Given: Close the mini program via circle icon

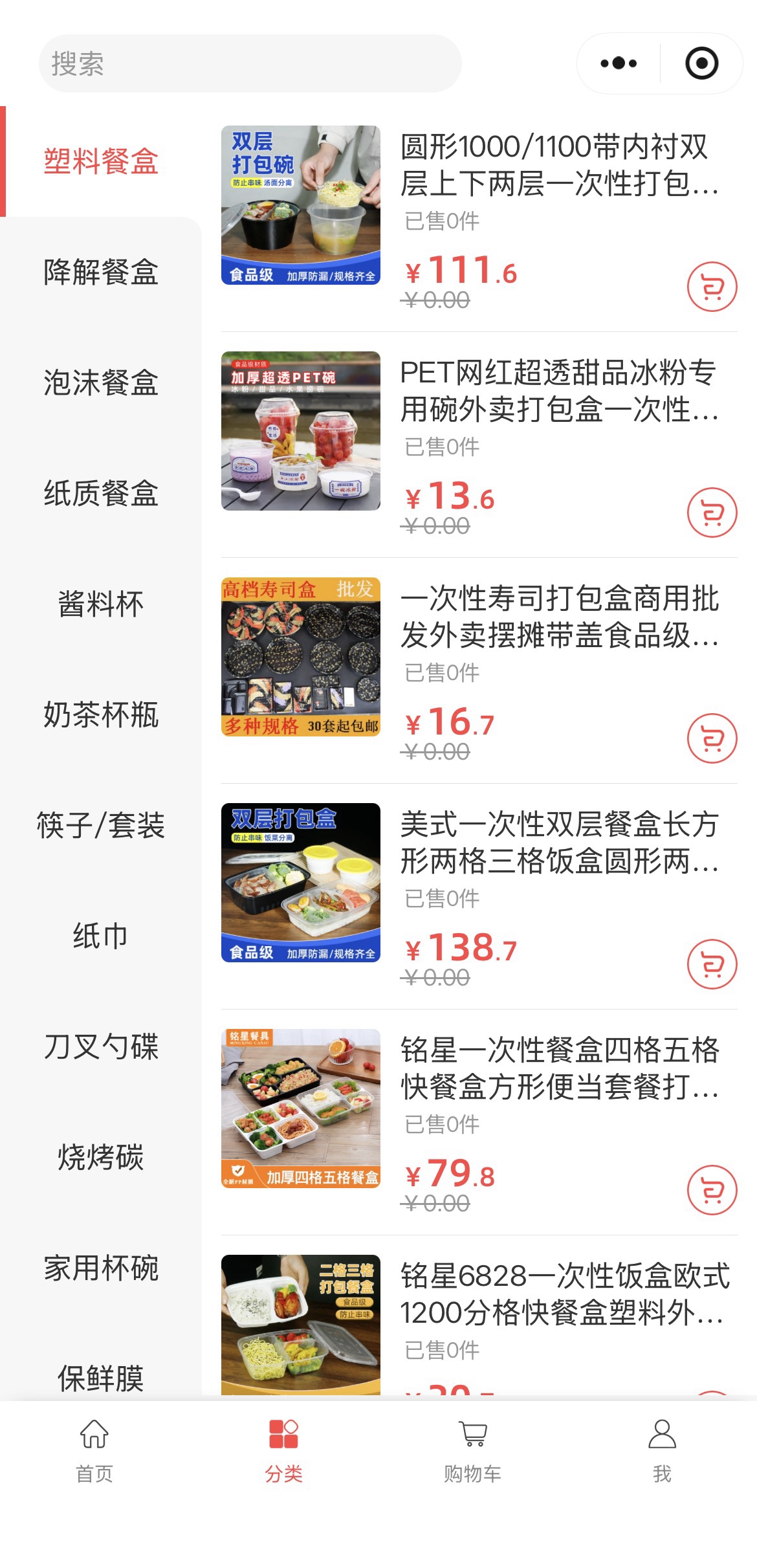Looking at the screenshot, I should tap(701, 63).
